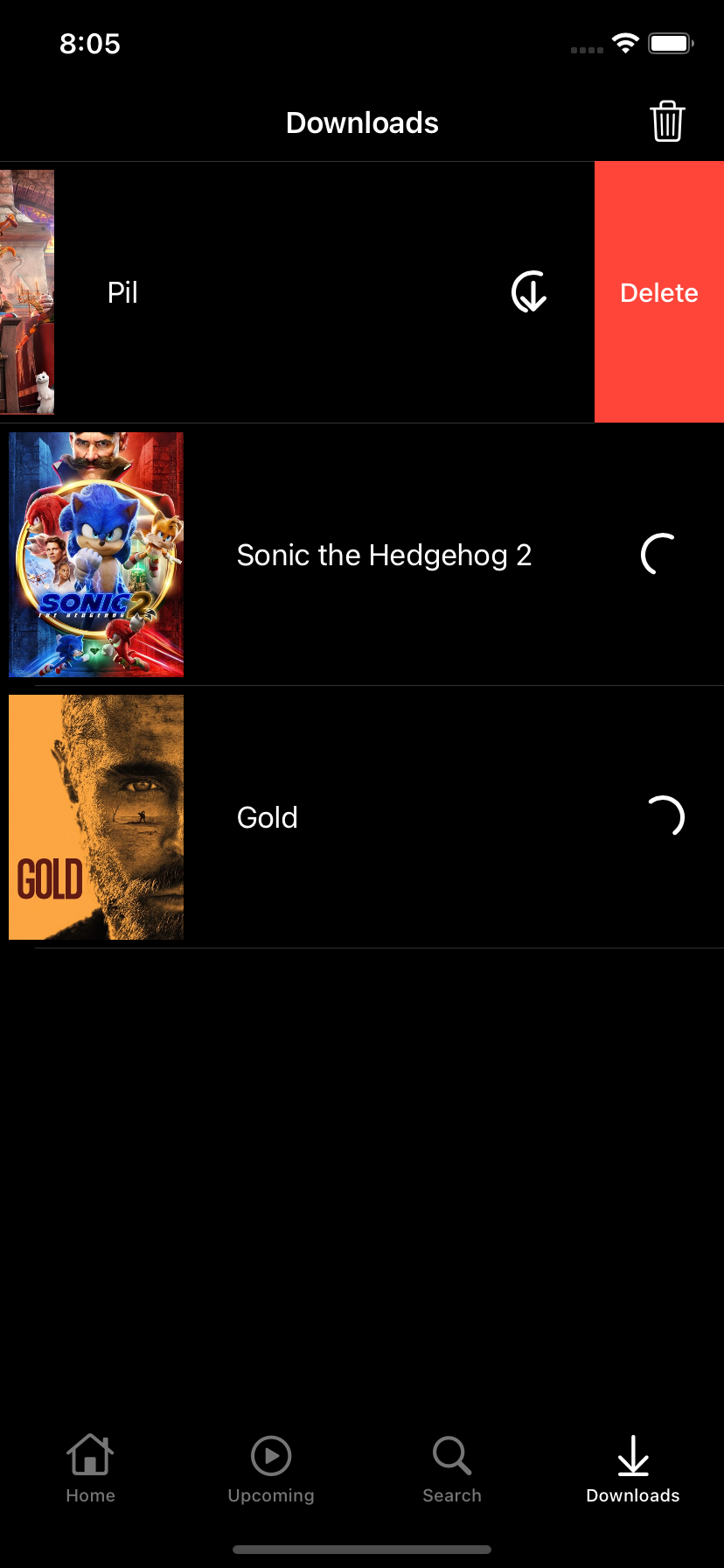Select the Downloads tab
The width and height of the screenshot is (724, 1568).
point(633,1469)
